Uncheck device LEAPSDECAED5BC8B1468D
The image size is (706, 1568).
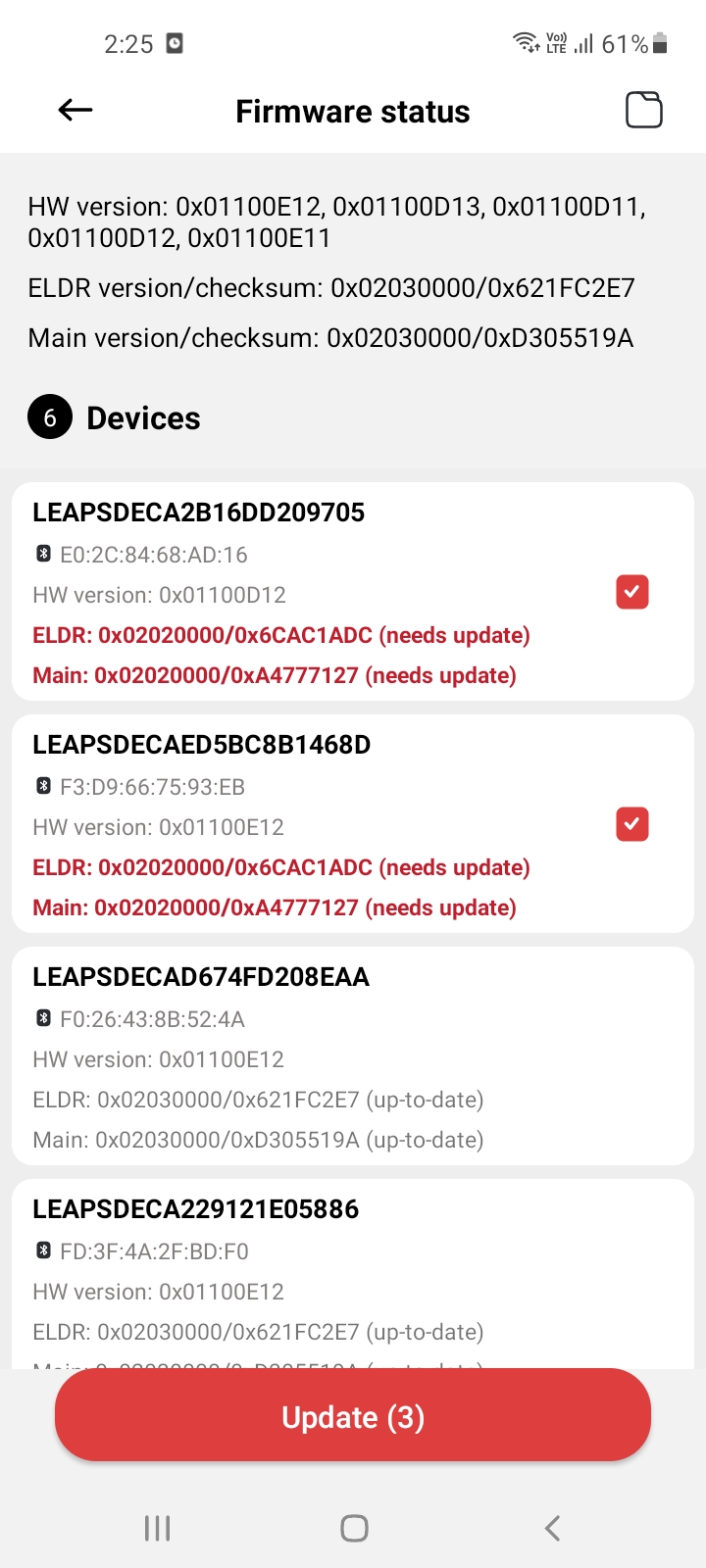coord(632,824)
